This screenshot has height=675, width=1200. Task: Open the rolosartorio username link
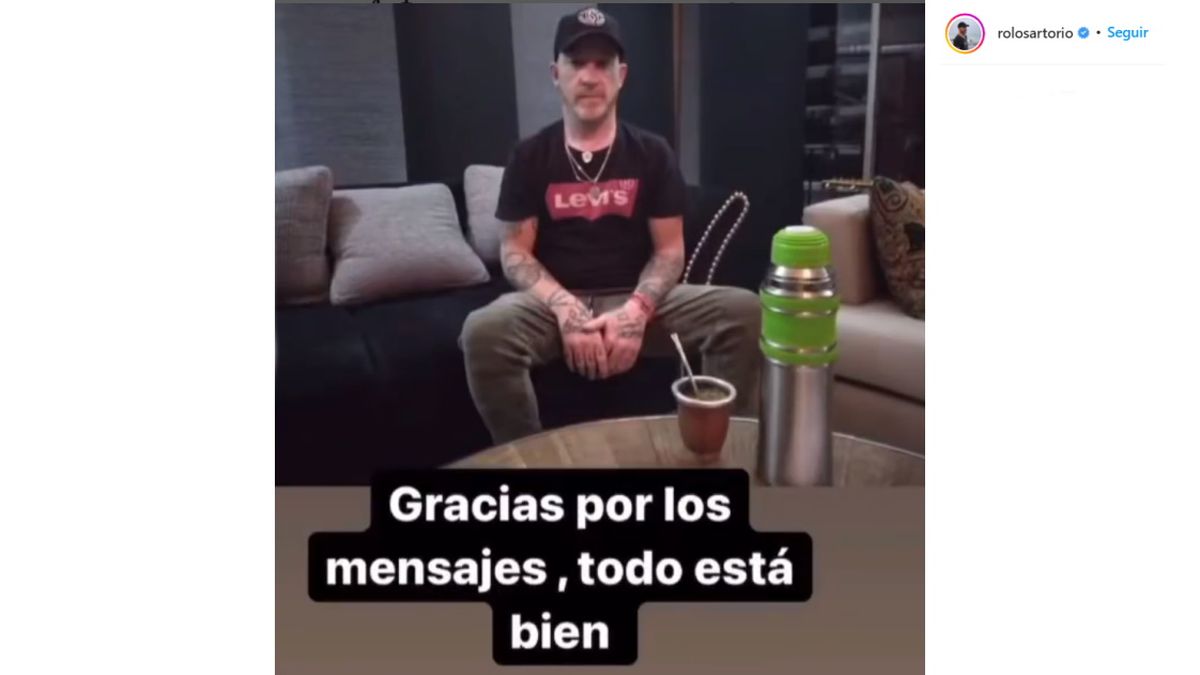tap(1035, 33)
